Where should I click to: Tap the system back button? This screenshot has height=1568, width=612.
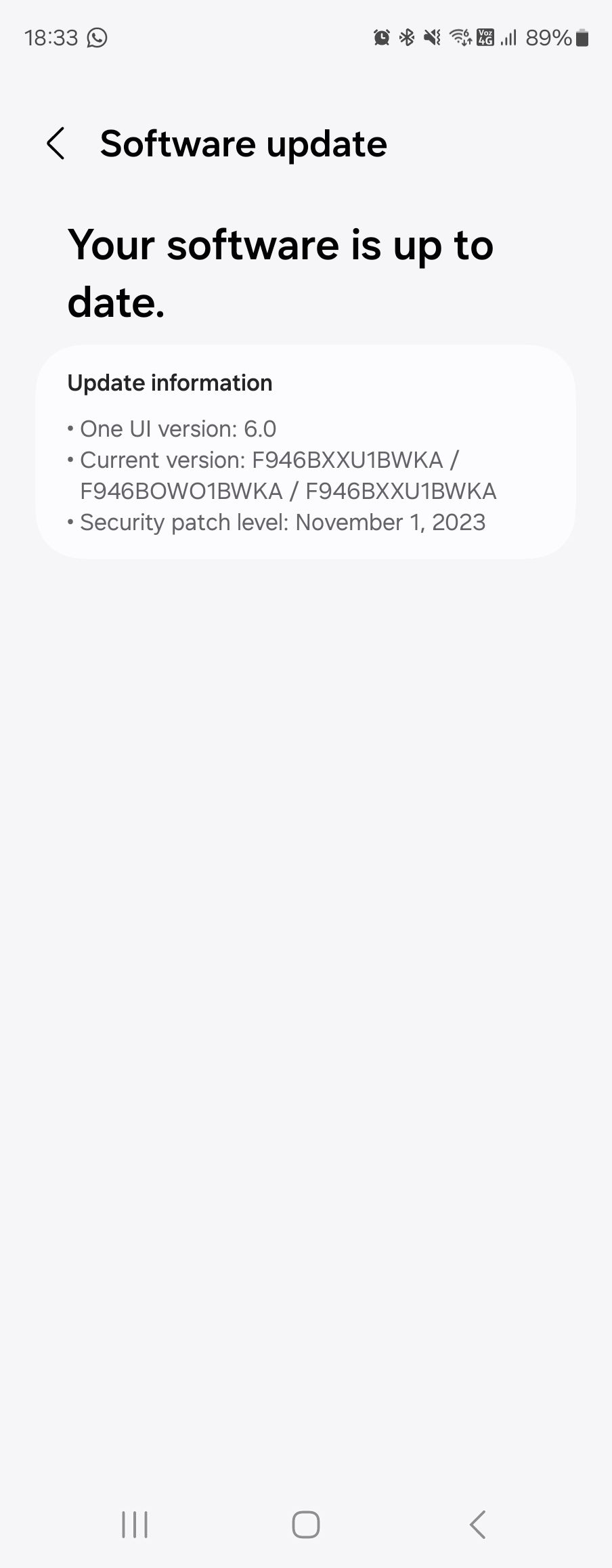(x=477, y=1525)
